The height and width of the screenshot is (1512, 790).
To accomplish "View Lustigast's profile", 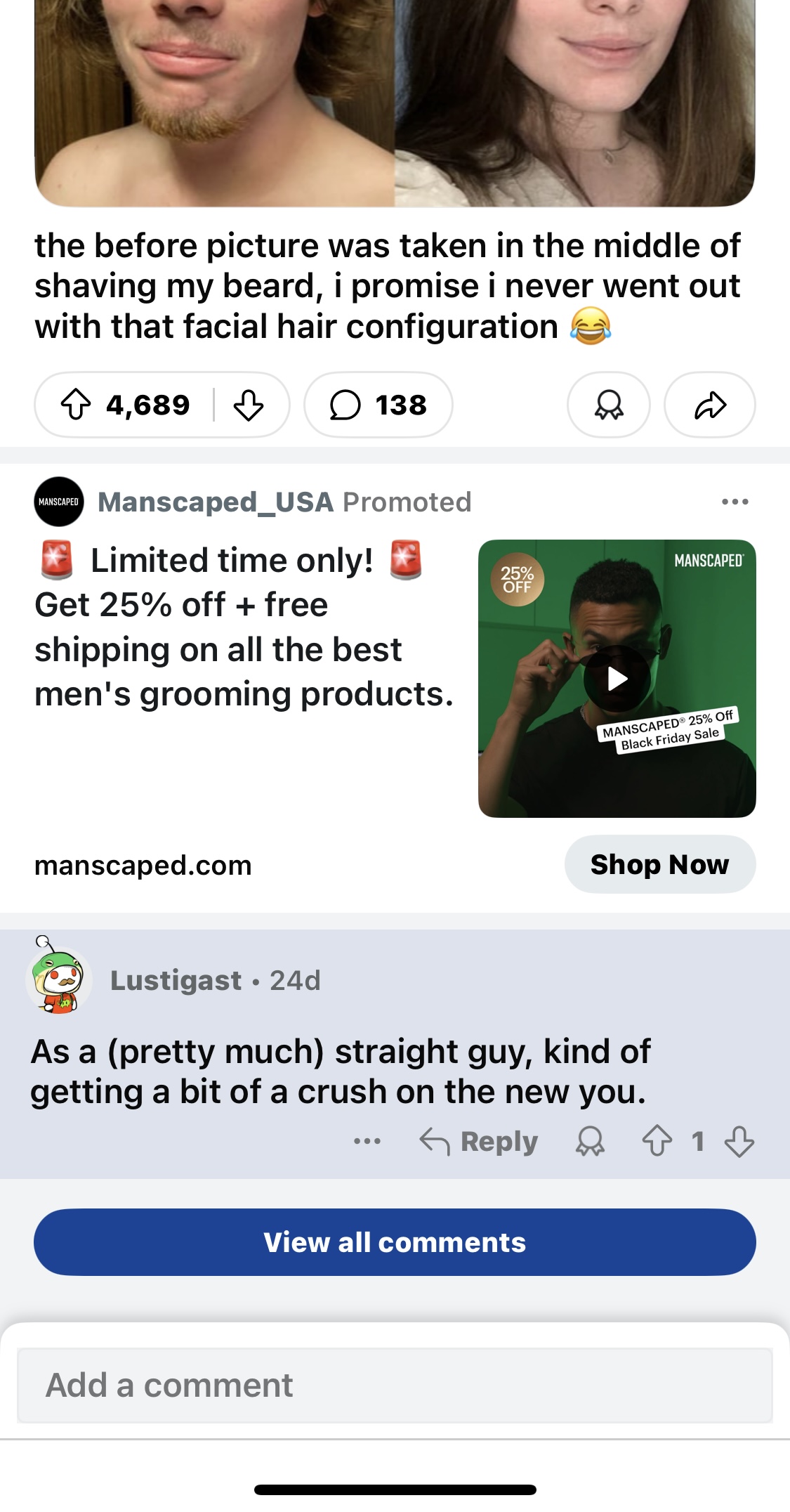I will [176, 980].
